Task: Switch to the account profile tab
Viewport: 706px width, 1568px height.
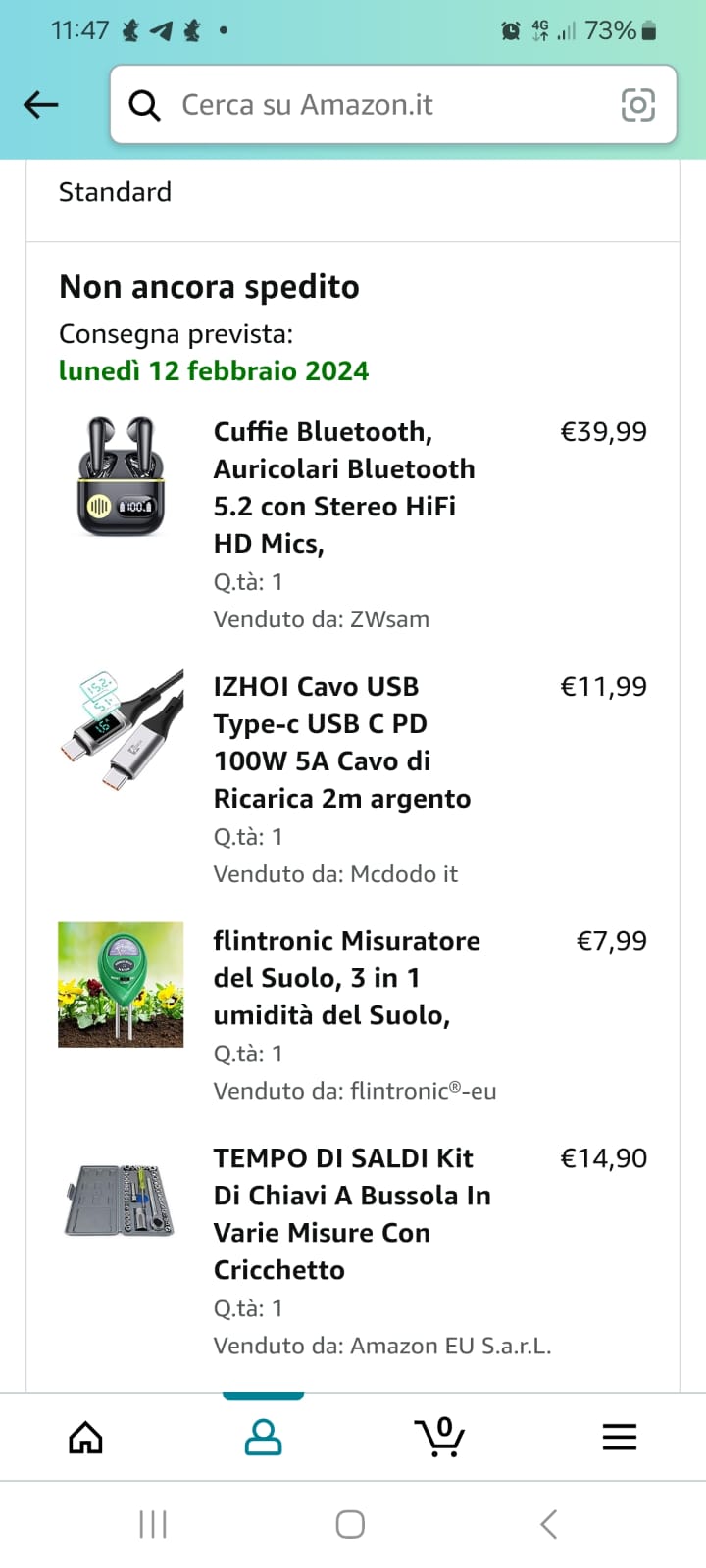Action: (263, 1438)
